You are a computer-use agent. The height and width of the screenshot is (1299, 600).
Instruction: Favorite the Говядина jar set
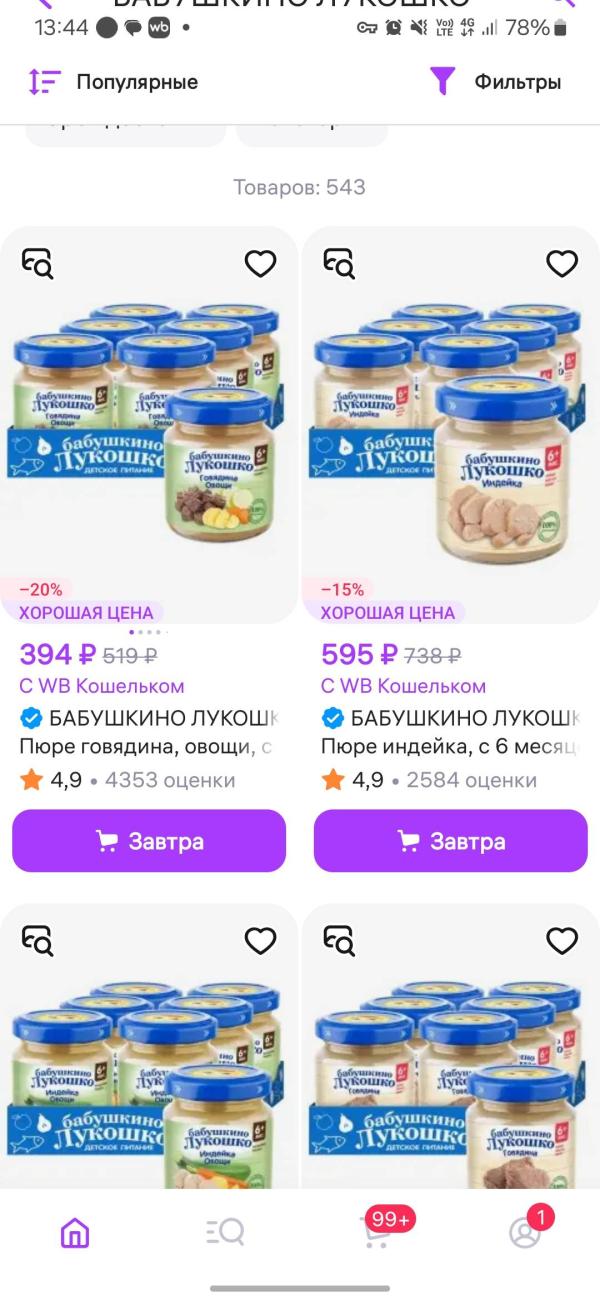(562, 941)
